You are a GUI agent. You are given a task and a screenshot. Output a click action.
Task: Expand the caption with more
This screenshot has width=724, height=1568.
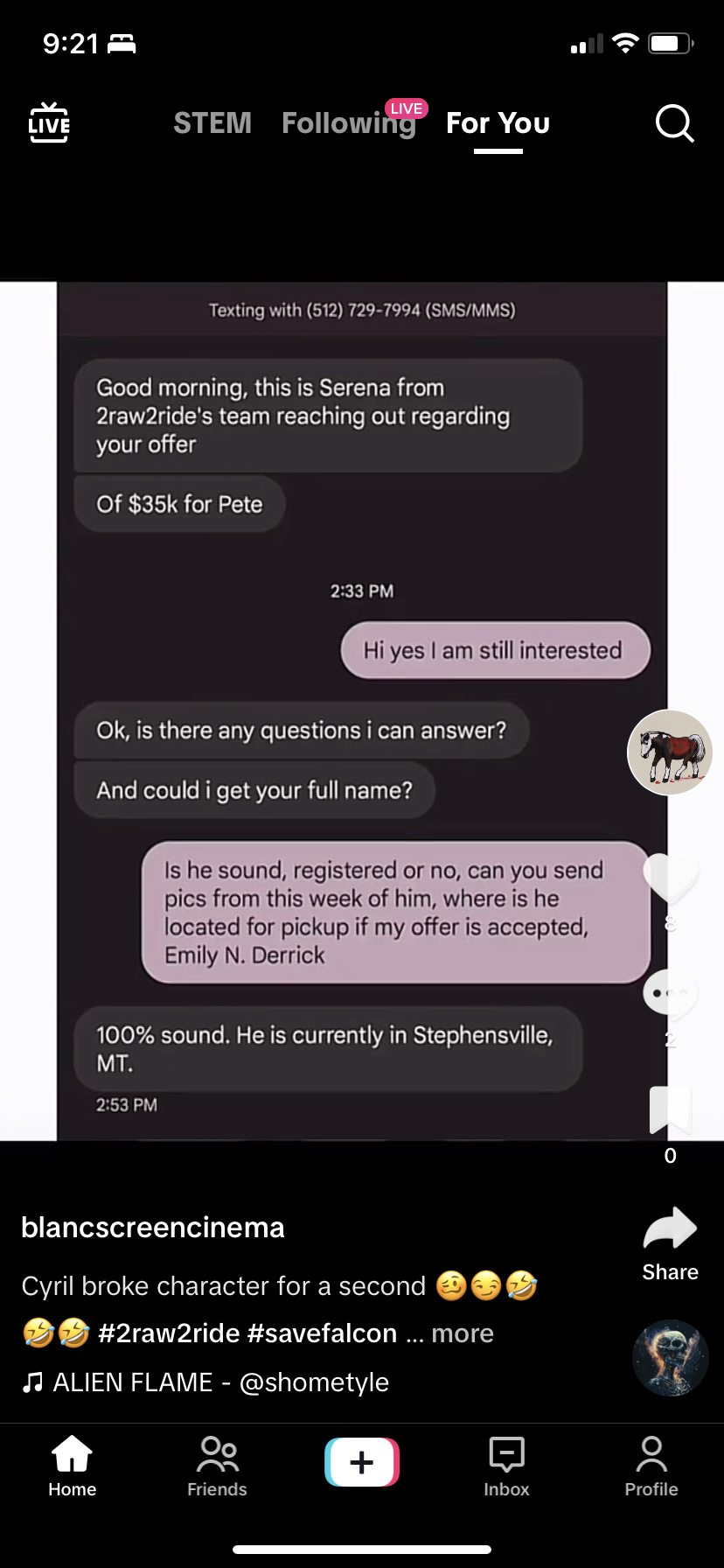click(463, 1333)
